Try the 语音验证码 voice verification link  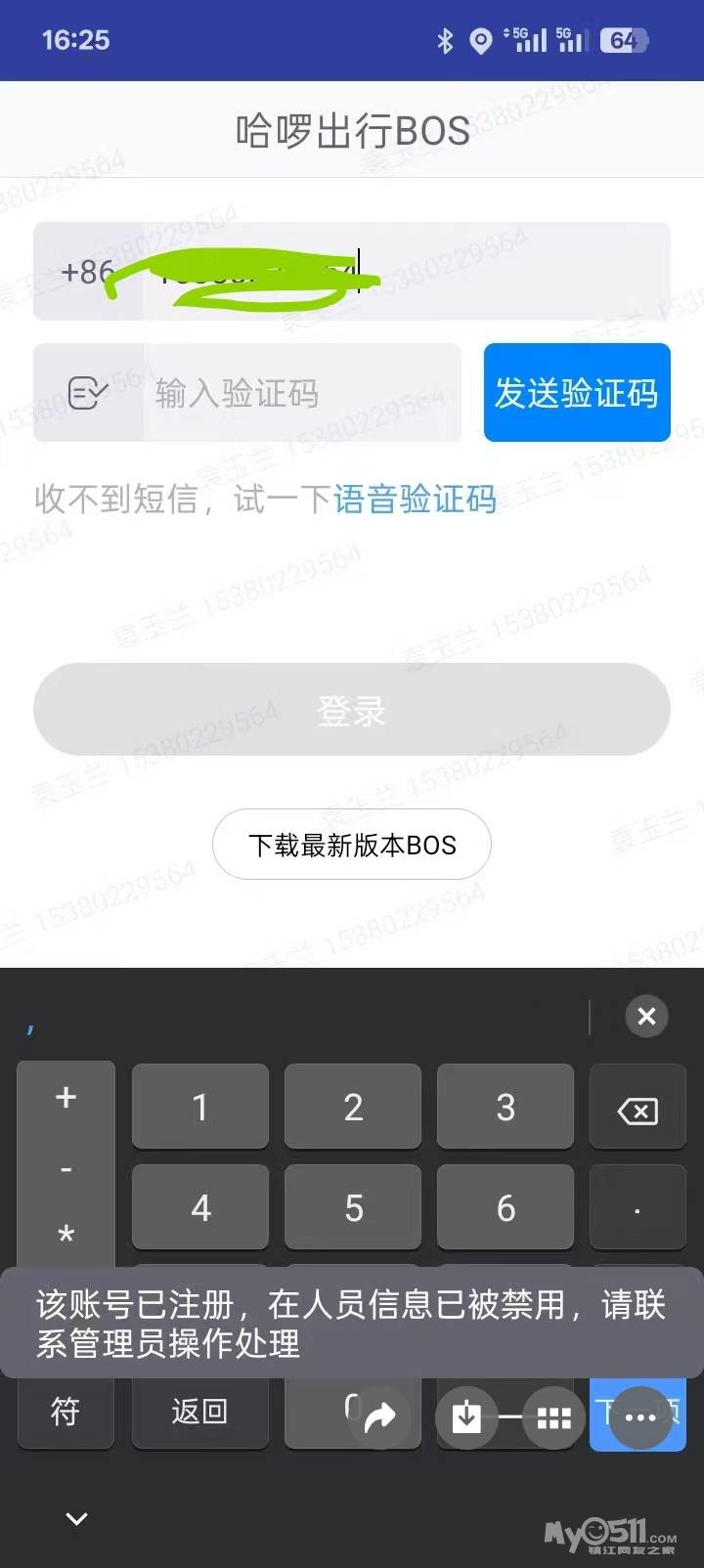[x=415, y=500]
